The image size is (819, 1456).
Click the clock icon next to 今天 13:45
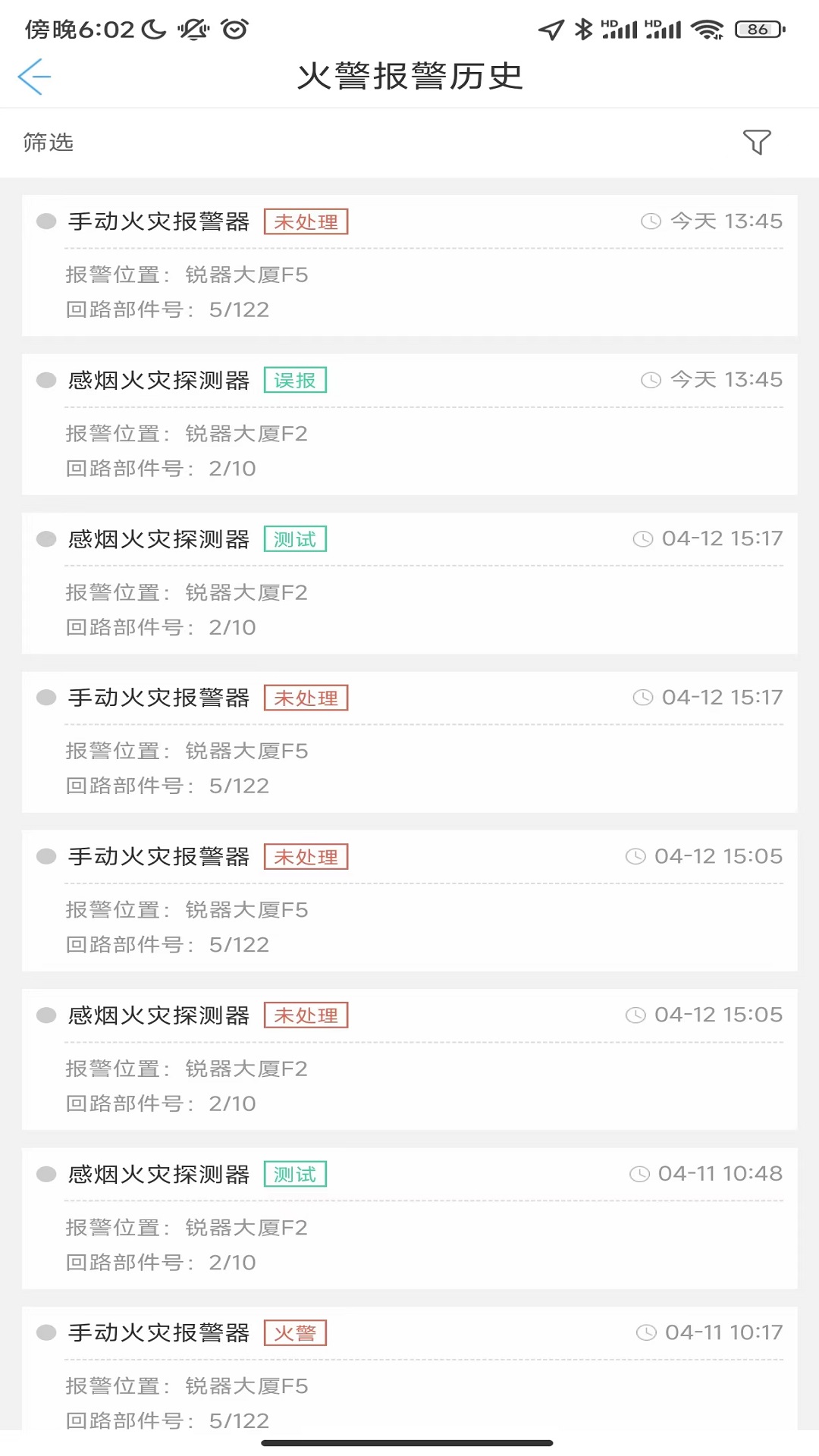[651, 221]
